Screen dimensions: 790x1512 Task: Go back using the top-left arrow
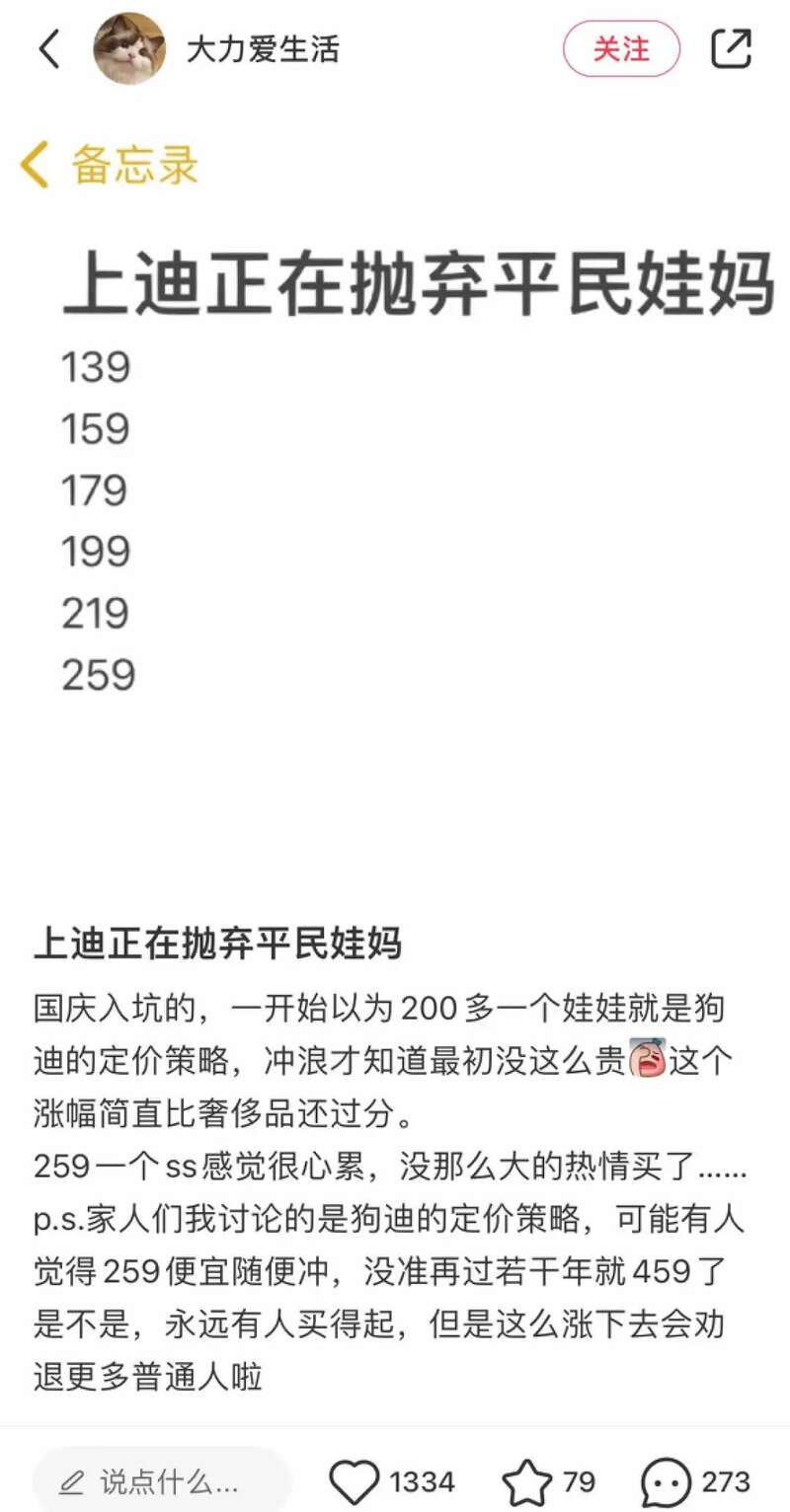[x=49, y=49]
